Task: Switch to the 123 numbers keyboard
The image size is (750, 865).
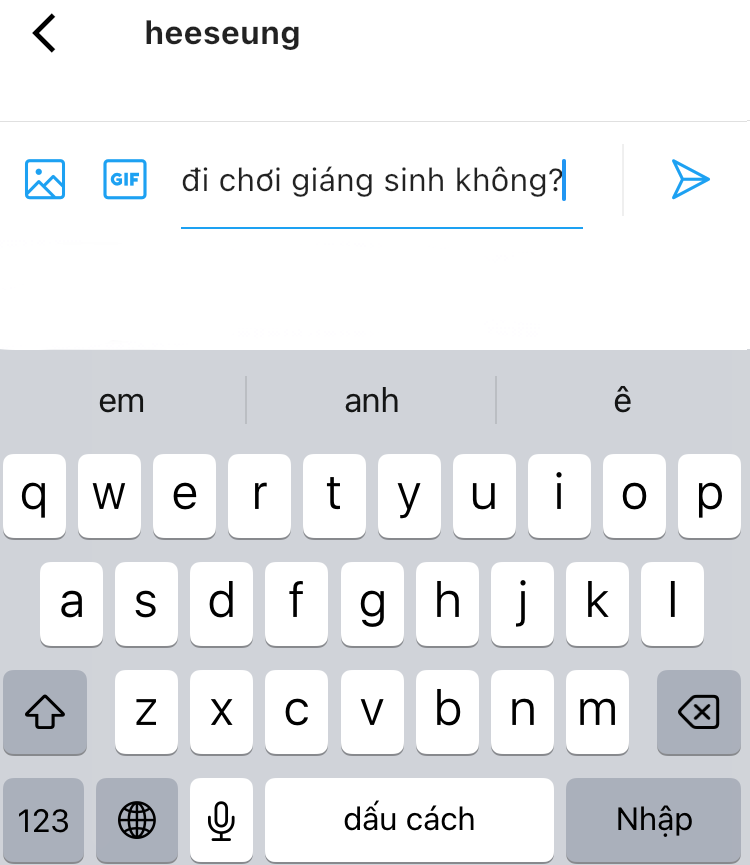Action: pos(44,821)
